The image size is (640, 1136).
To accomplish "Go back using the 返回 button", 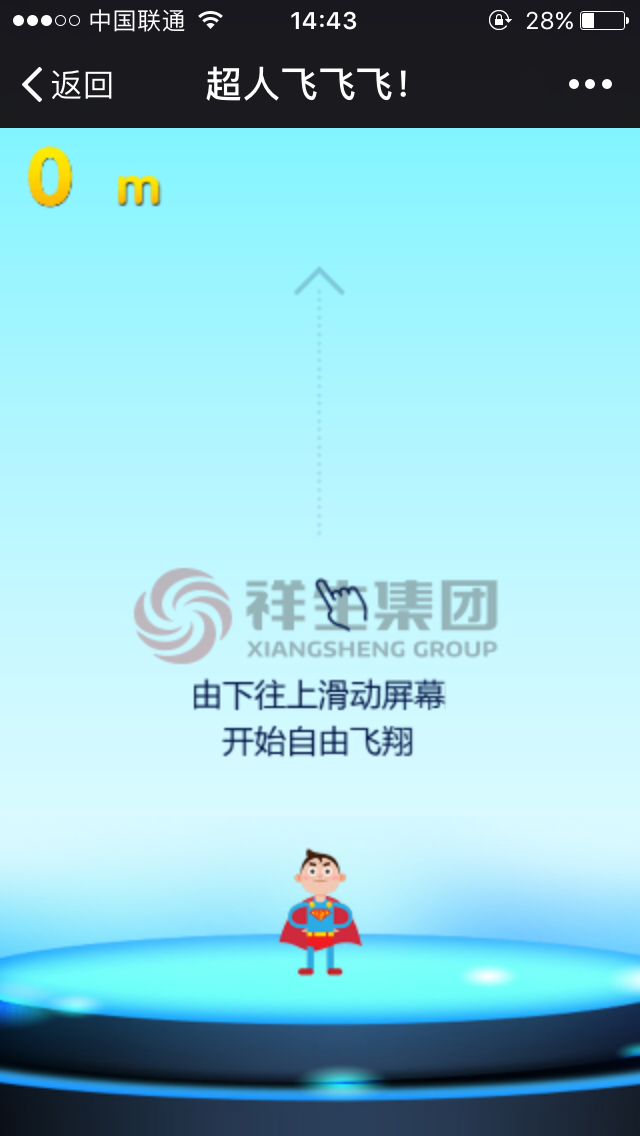I will 67,85.
